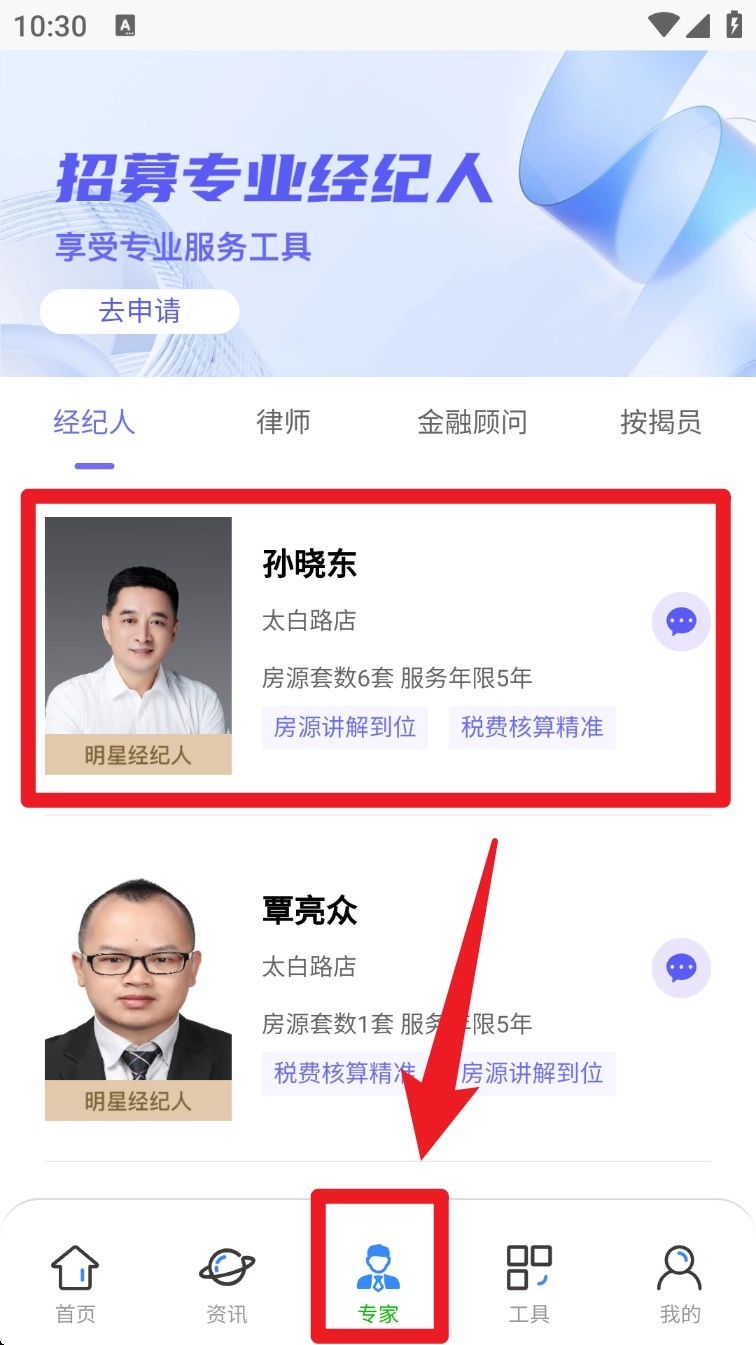Screen dimensions: 756x1345
Task: Tap the 去申请 apply button
Action: point(139,311)
